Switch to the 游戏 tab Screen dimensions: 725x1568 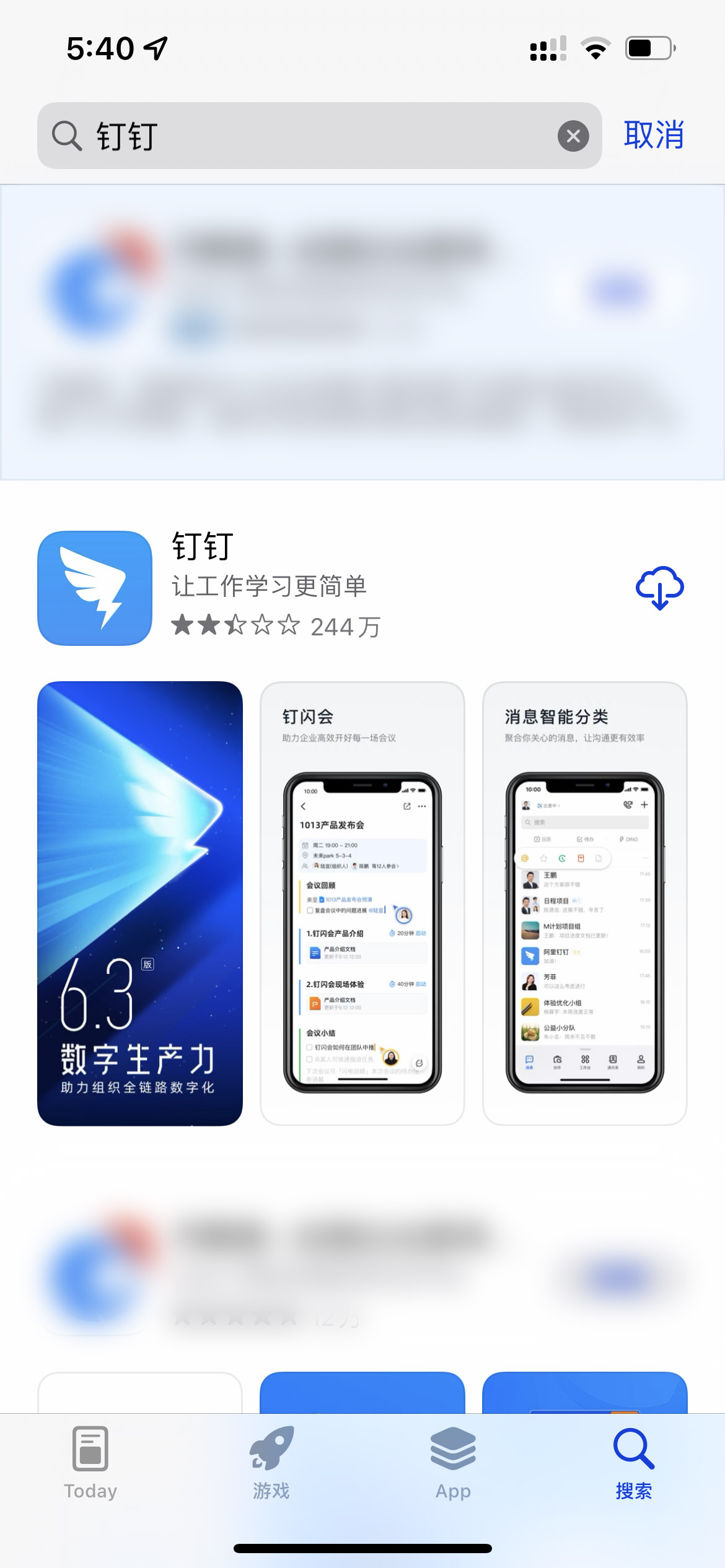point(271,1463)
